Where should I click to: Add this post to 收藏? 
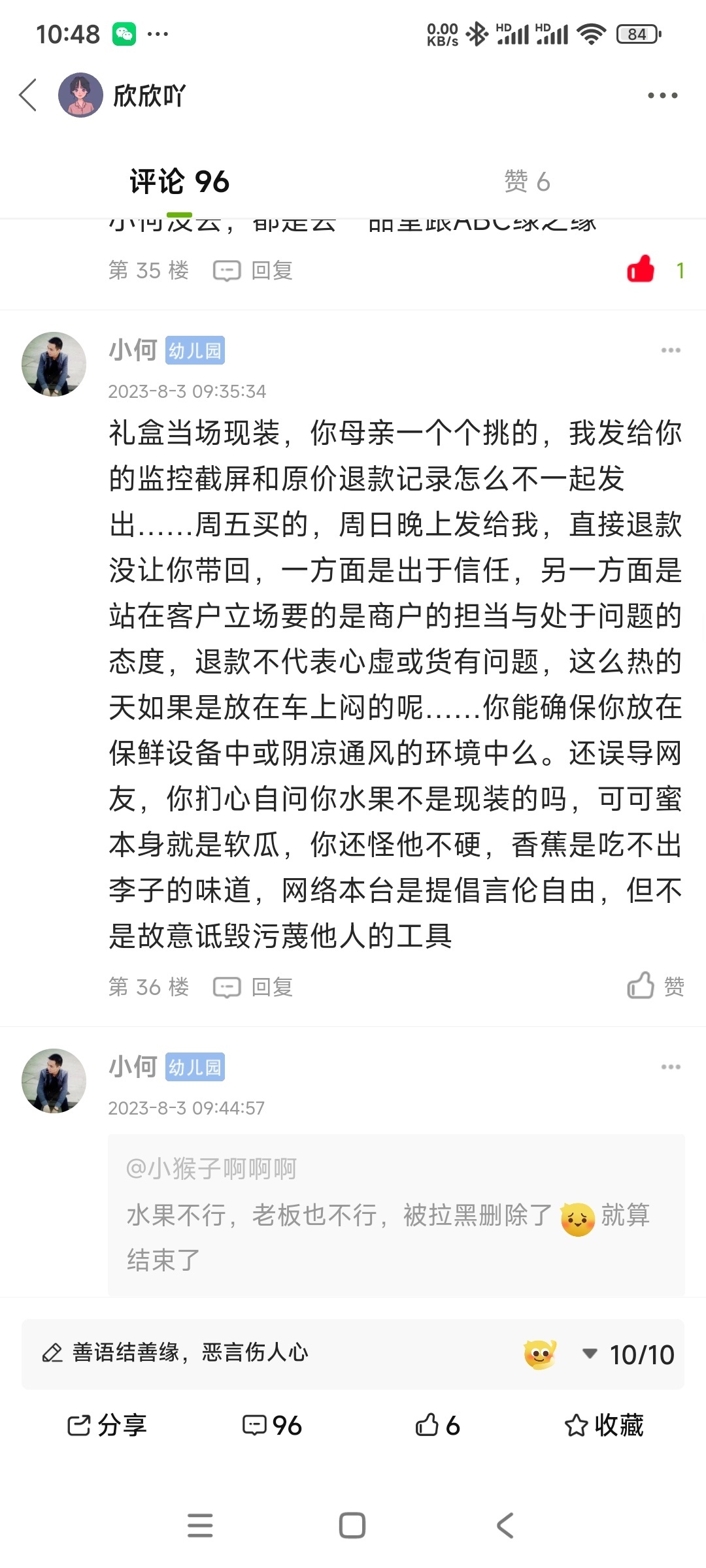click(x=604, y=1426)
